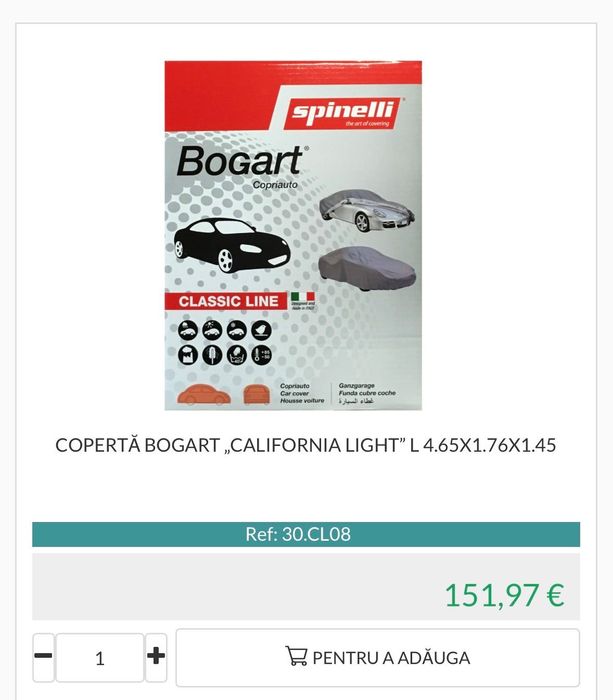
Task: Increase the quantity with the plus button
Action: pyautogui.click(x=156, y=657)
